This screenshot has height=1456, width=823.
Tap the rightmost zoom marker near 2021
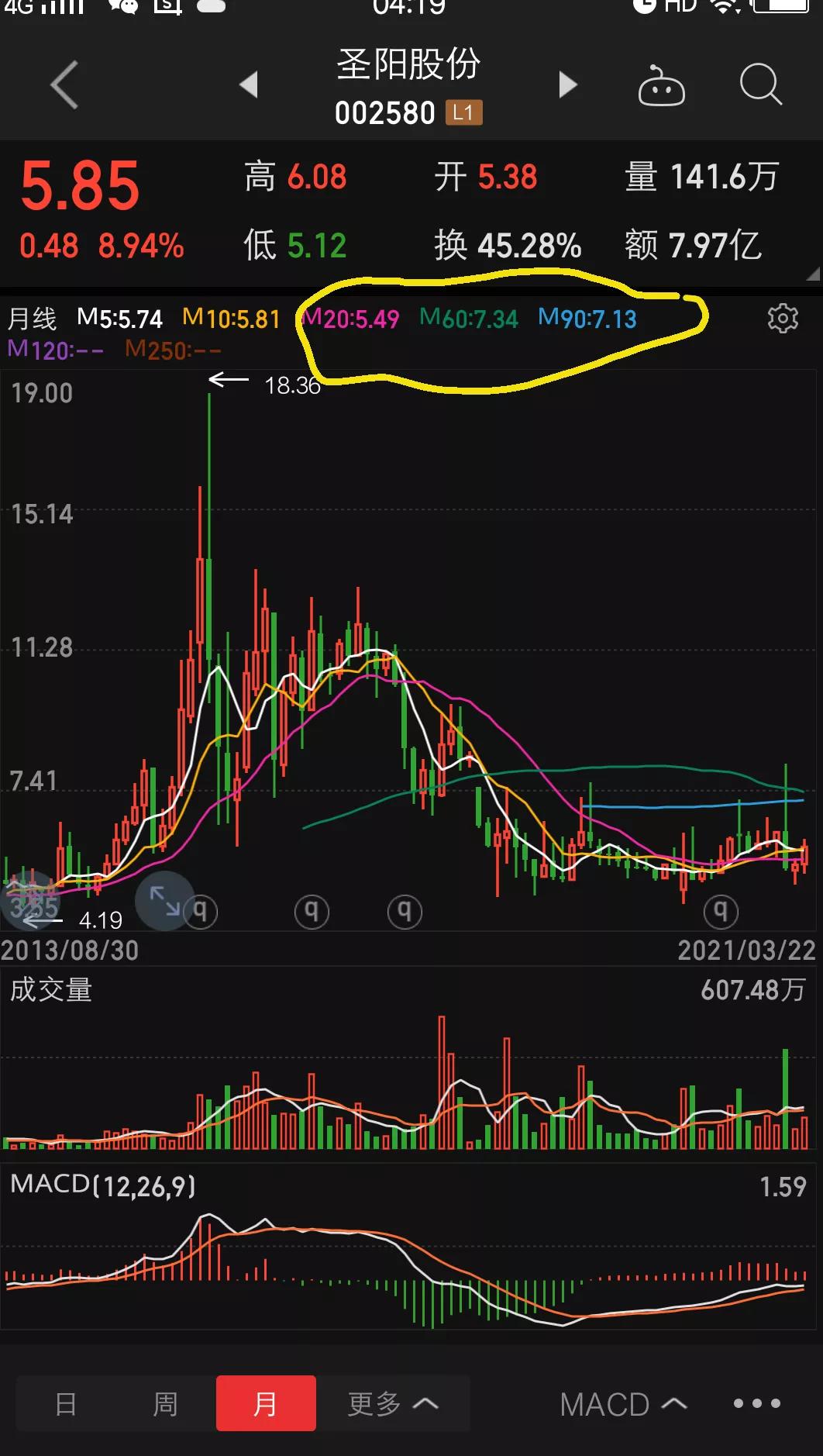point(720,912)
